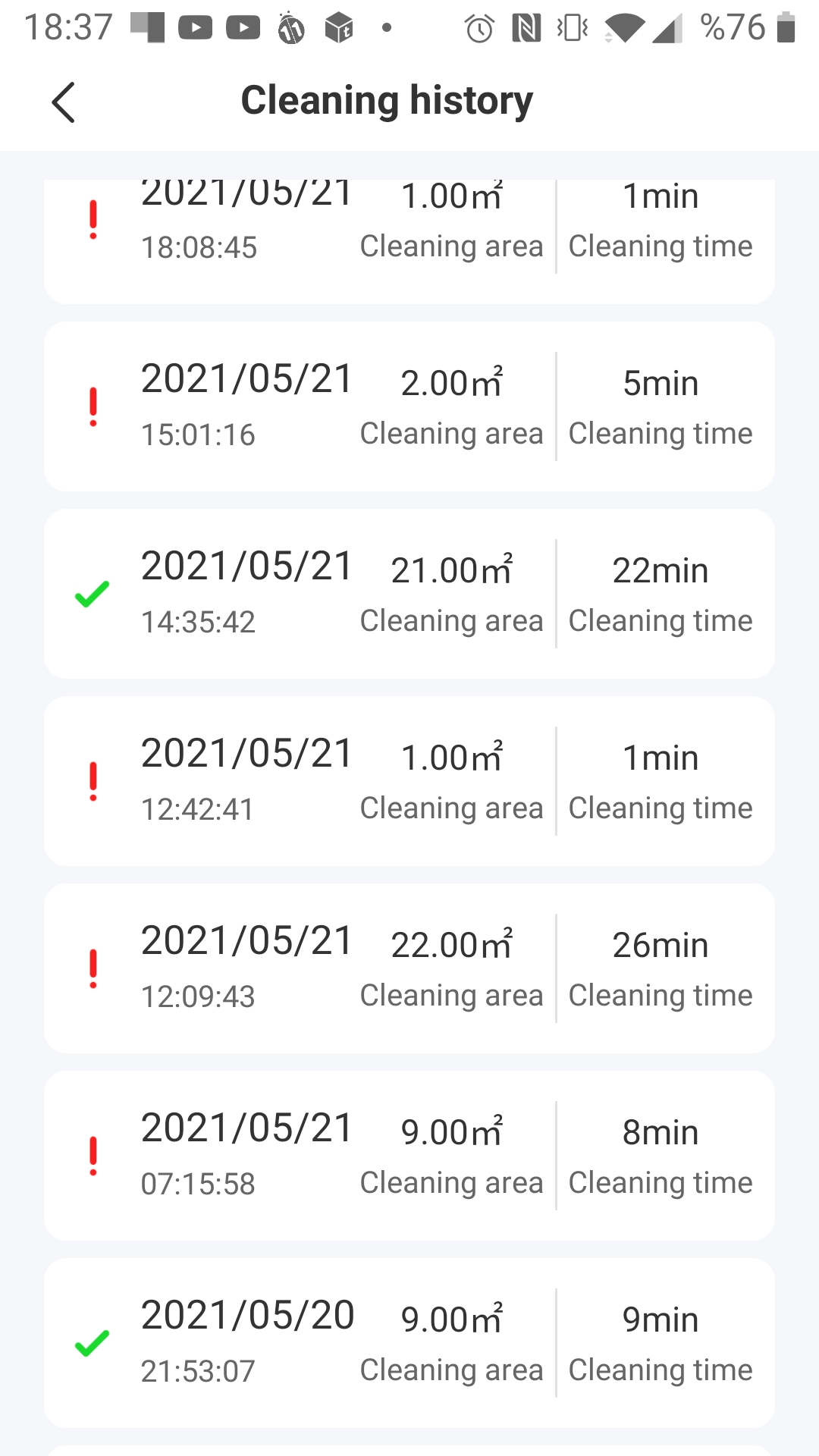This screenshot has width=819, height=1456.
Task: Open the 12:09:43 record with 22.00m² area
Action: click(x=409, y=968)
